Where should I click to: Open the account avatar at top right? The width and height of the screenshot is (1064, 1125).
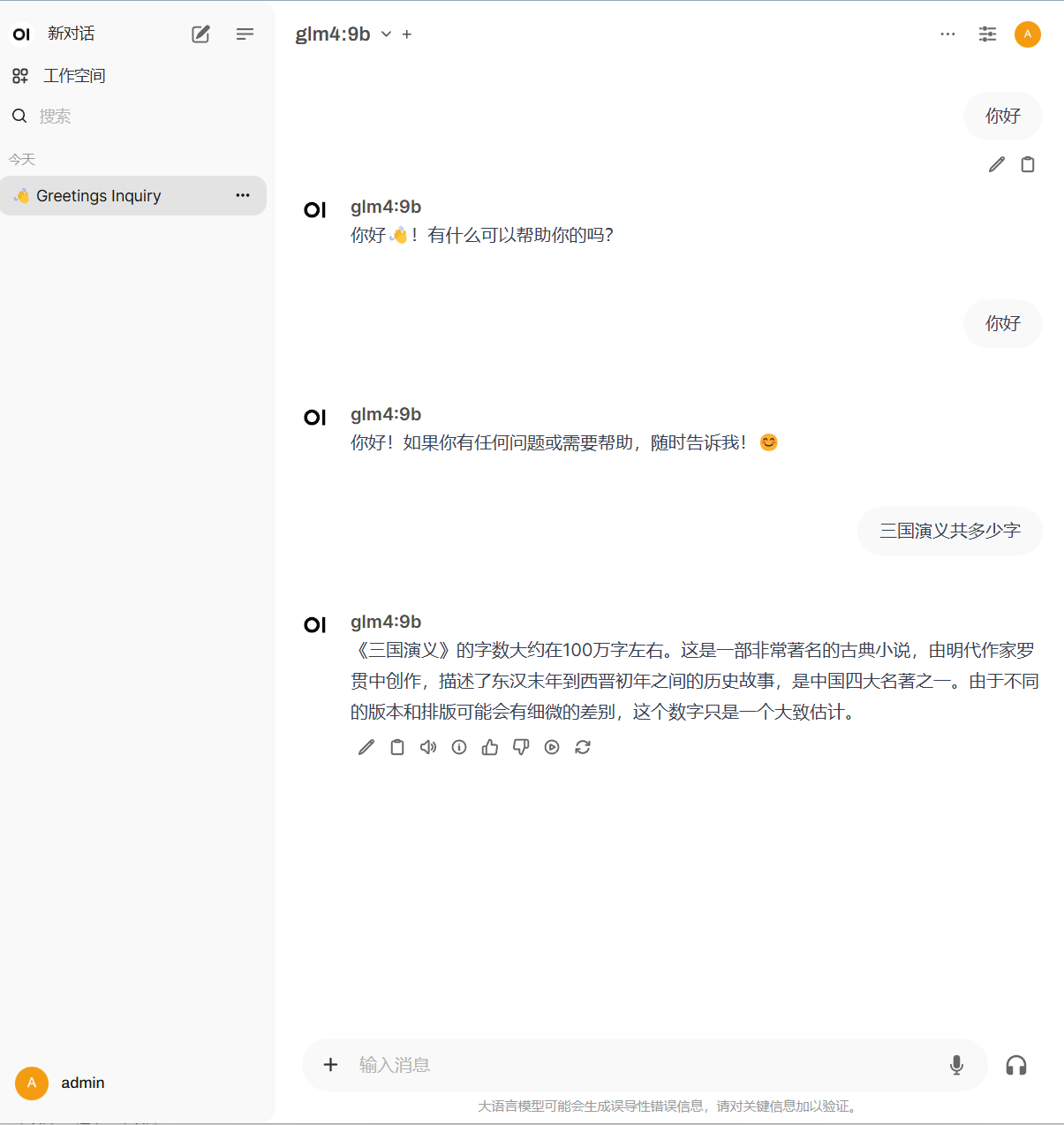click(1028, 34)
